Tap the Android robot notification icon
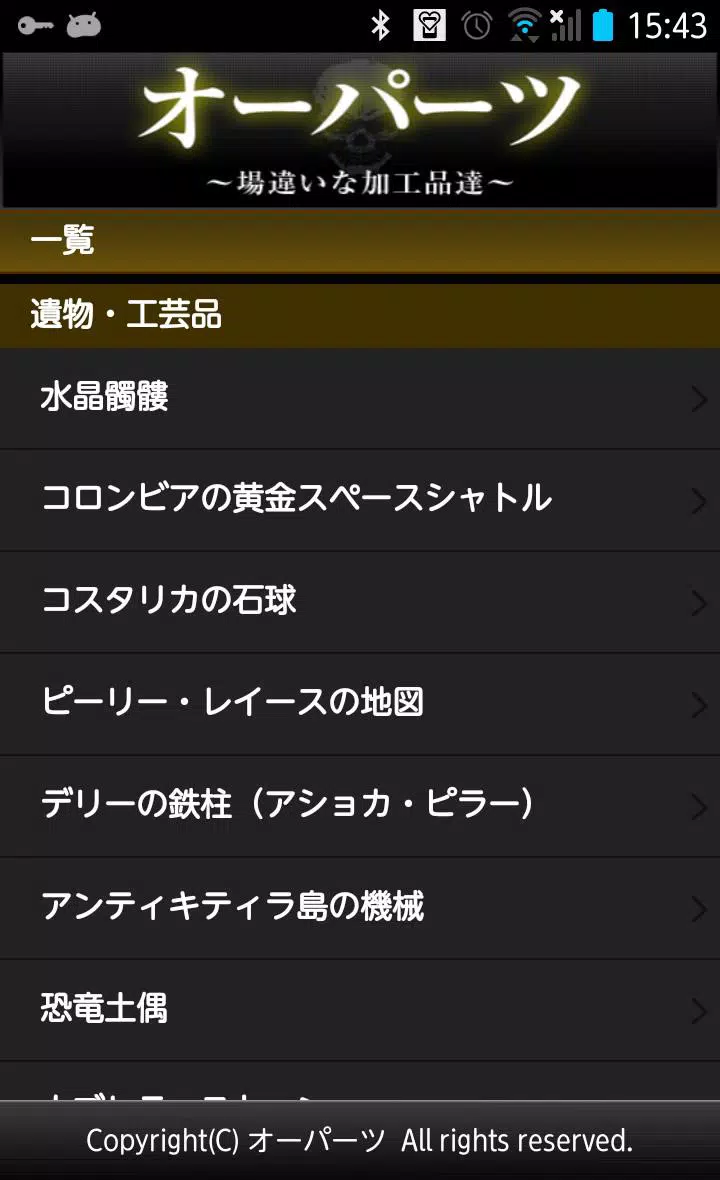 [x=84, y=25]
